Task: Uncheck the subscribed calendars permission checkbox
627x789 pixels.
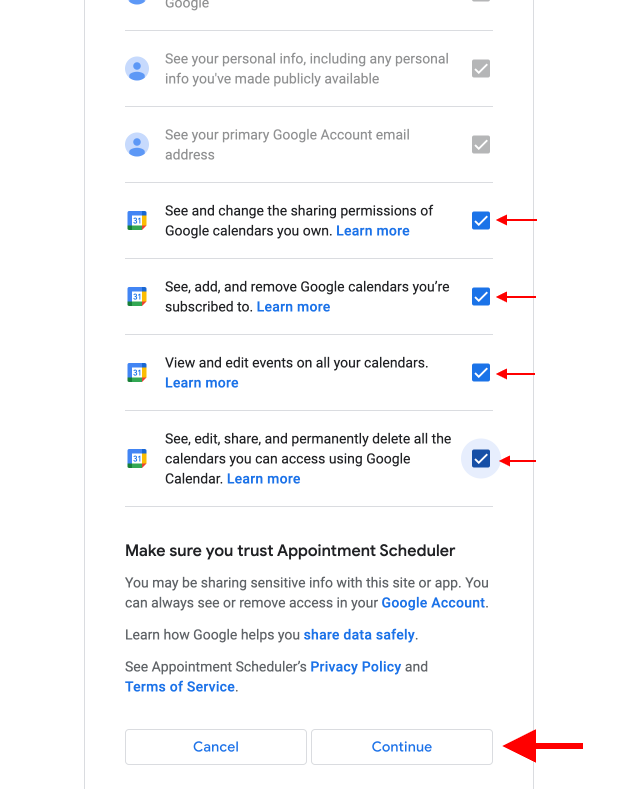Action: tap(481, 297)
